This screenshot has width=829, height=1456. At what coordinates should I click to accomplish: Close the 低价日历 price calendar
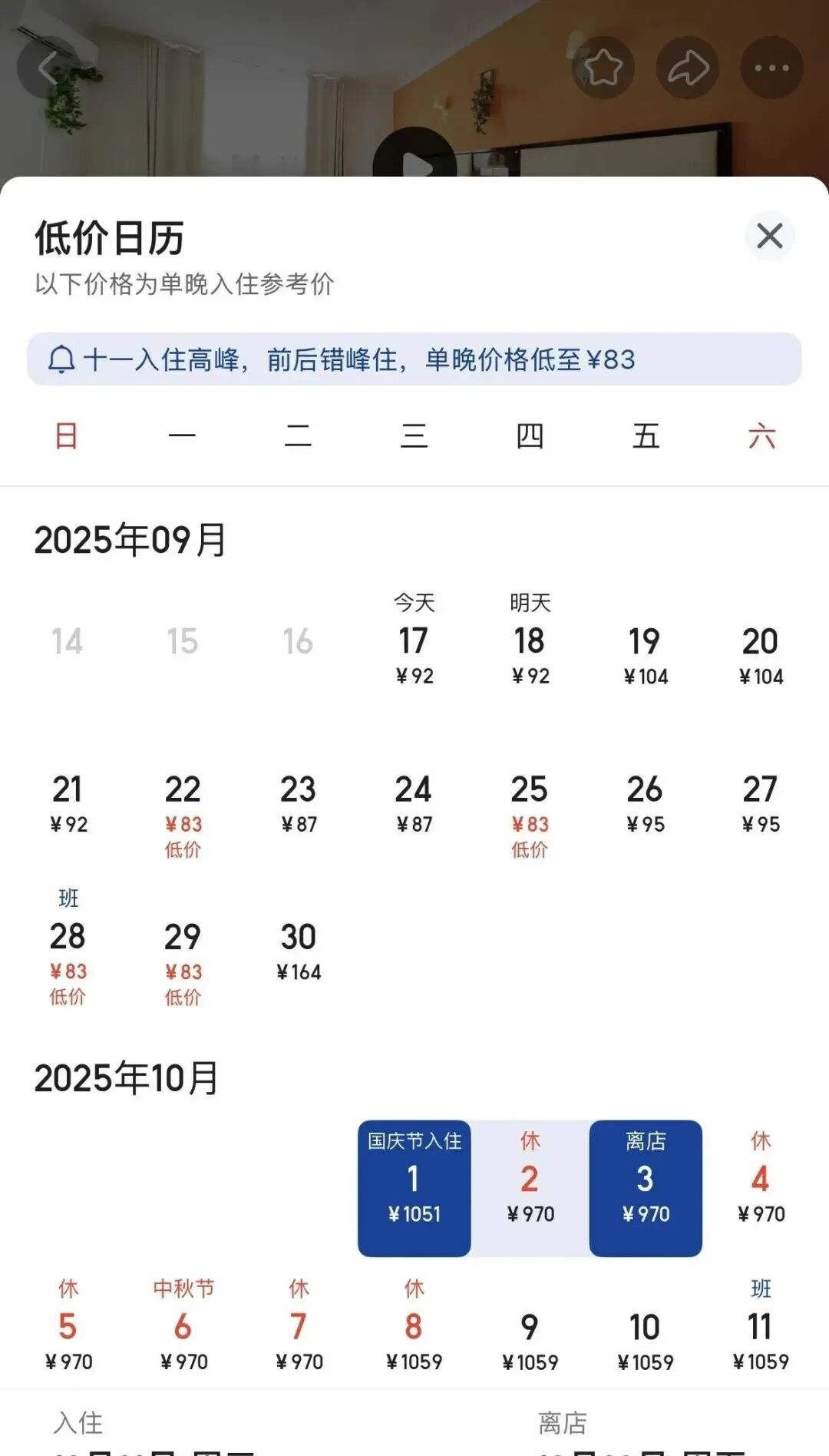(x=769, y=236)
